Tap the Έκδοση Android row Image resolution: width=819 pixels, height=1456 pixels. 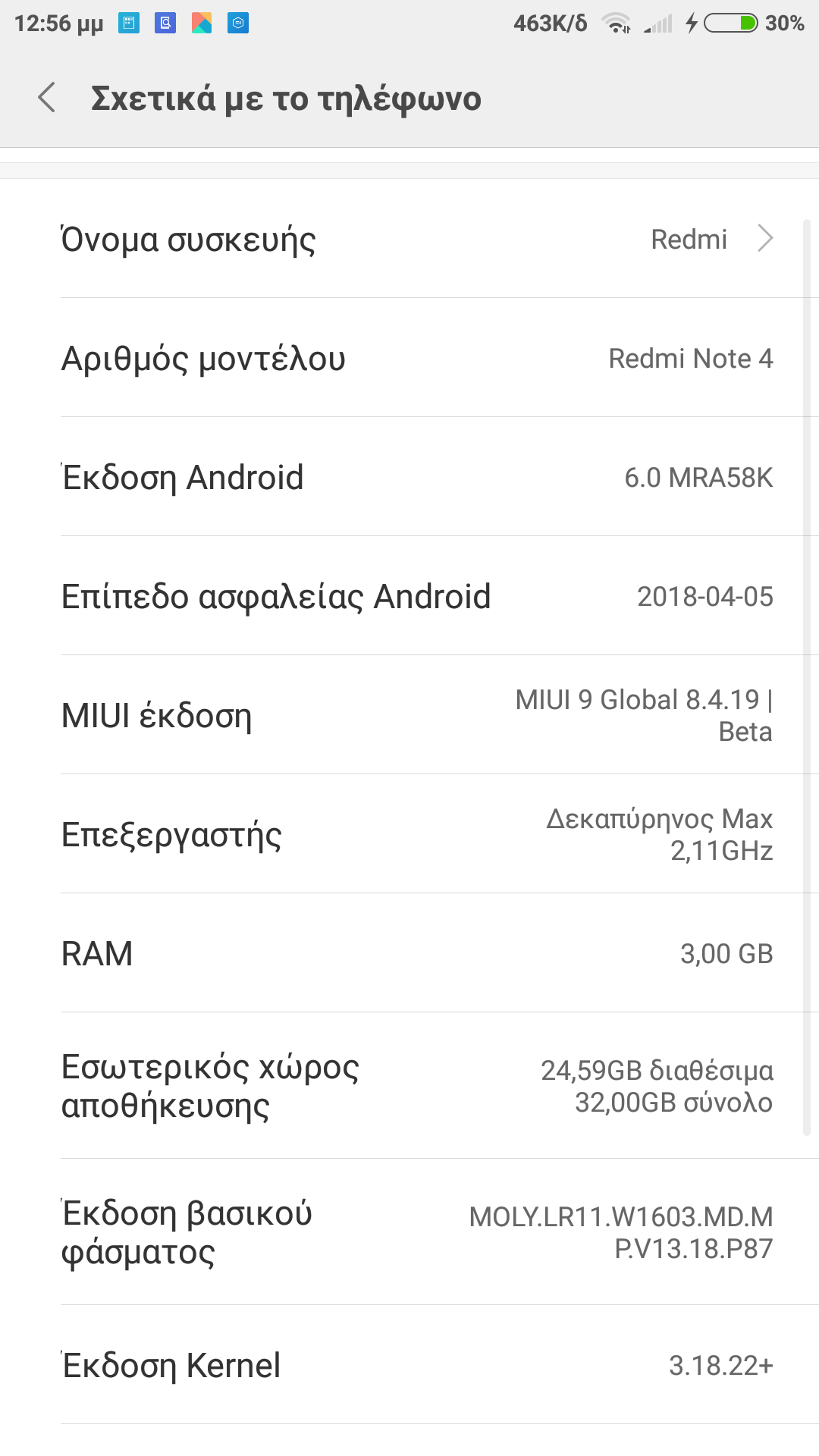tap(409, 477)
